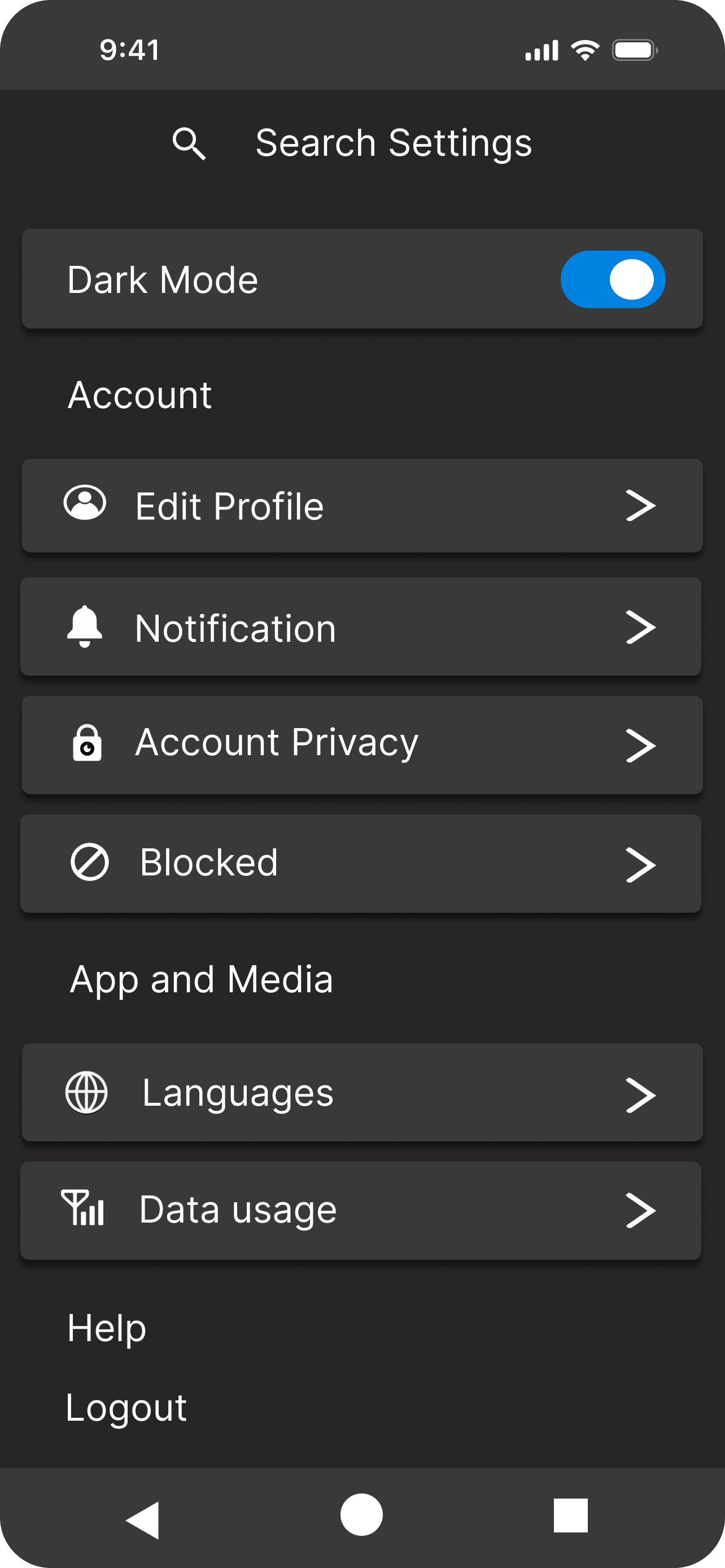
Task: Go to the home screen
Action: click(361, 1514)
